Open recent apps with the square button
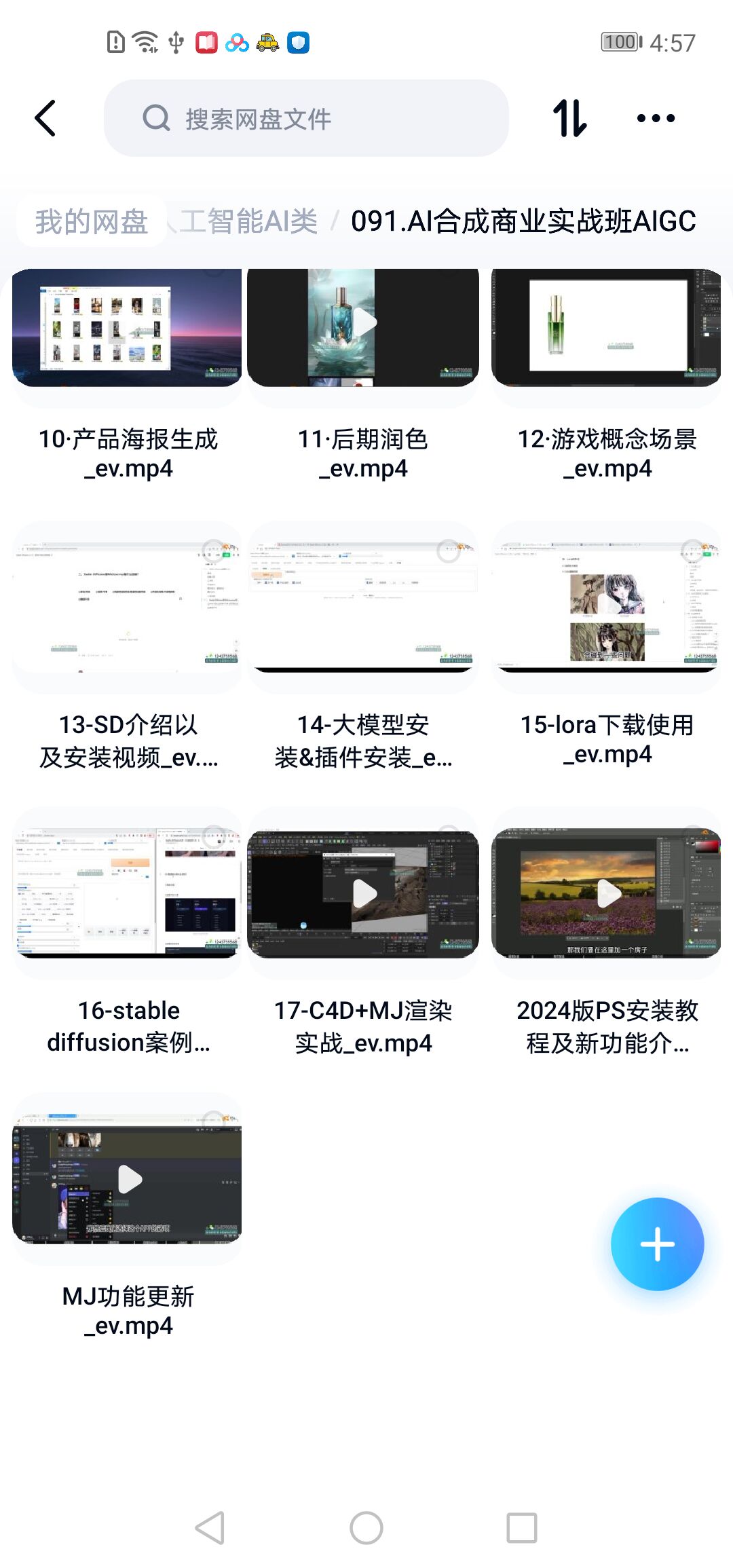733x1568 pixels. pos(521,1528)
